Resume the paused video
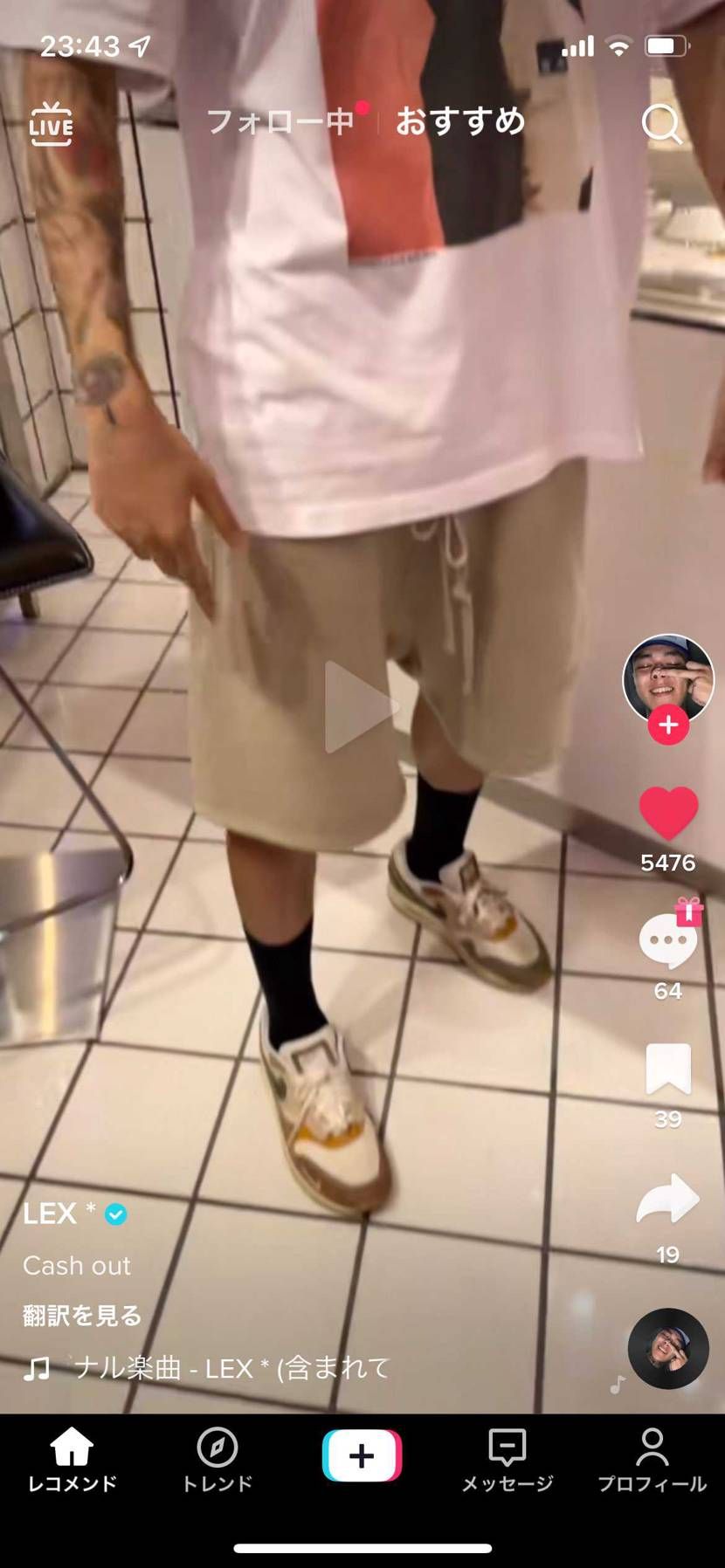This screenshot has width=725, height=1568. [361, 707]
